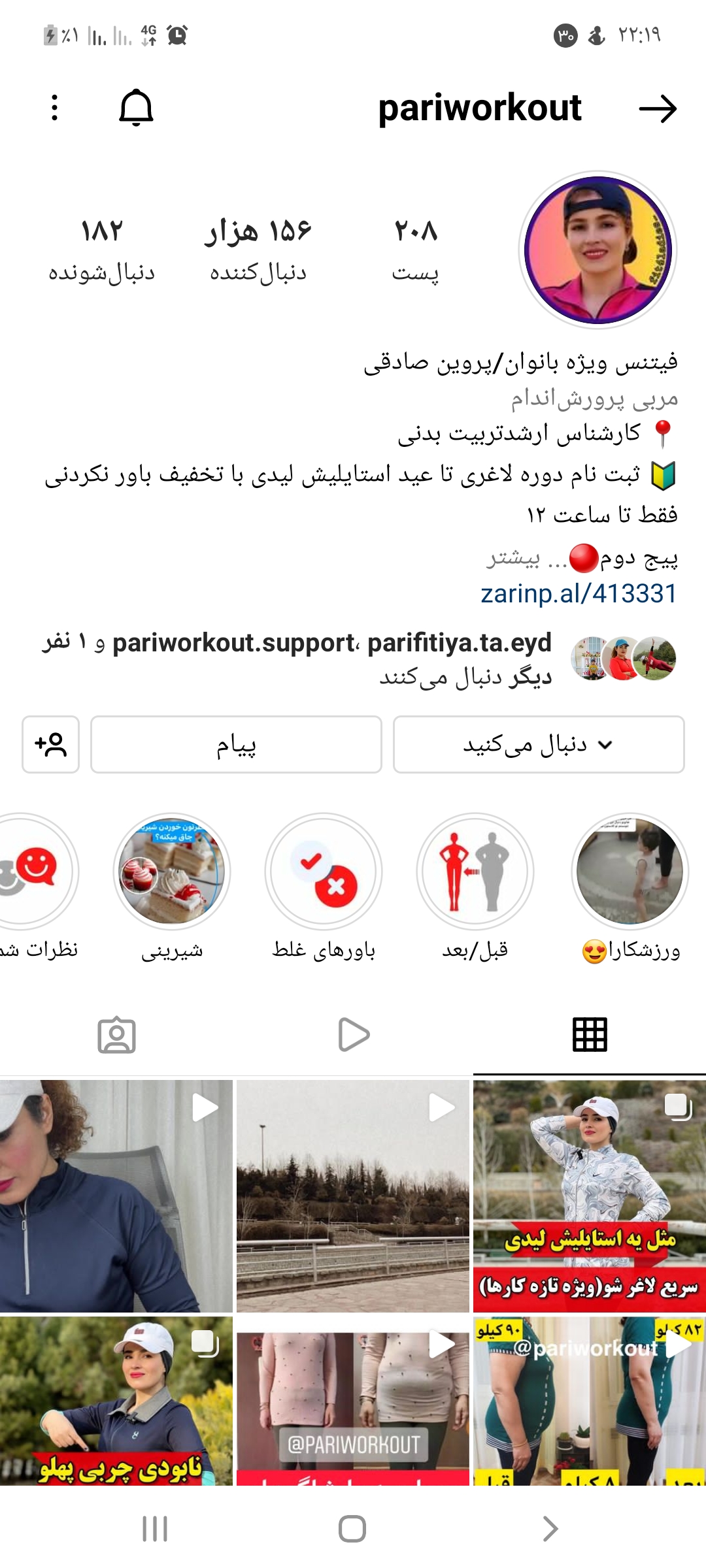This screenshot has width=706, height=1568.
Task: Switch to the Reels tab
Action: point(354,1035)
